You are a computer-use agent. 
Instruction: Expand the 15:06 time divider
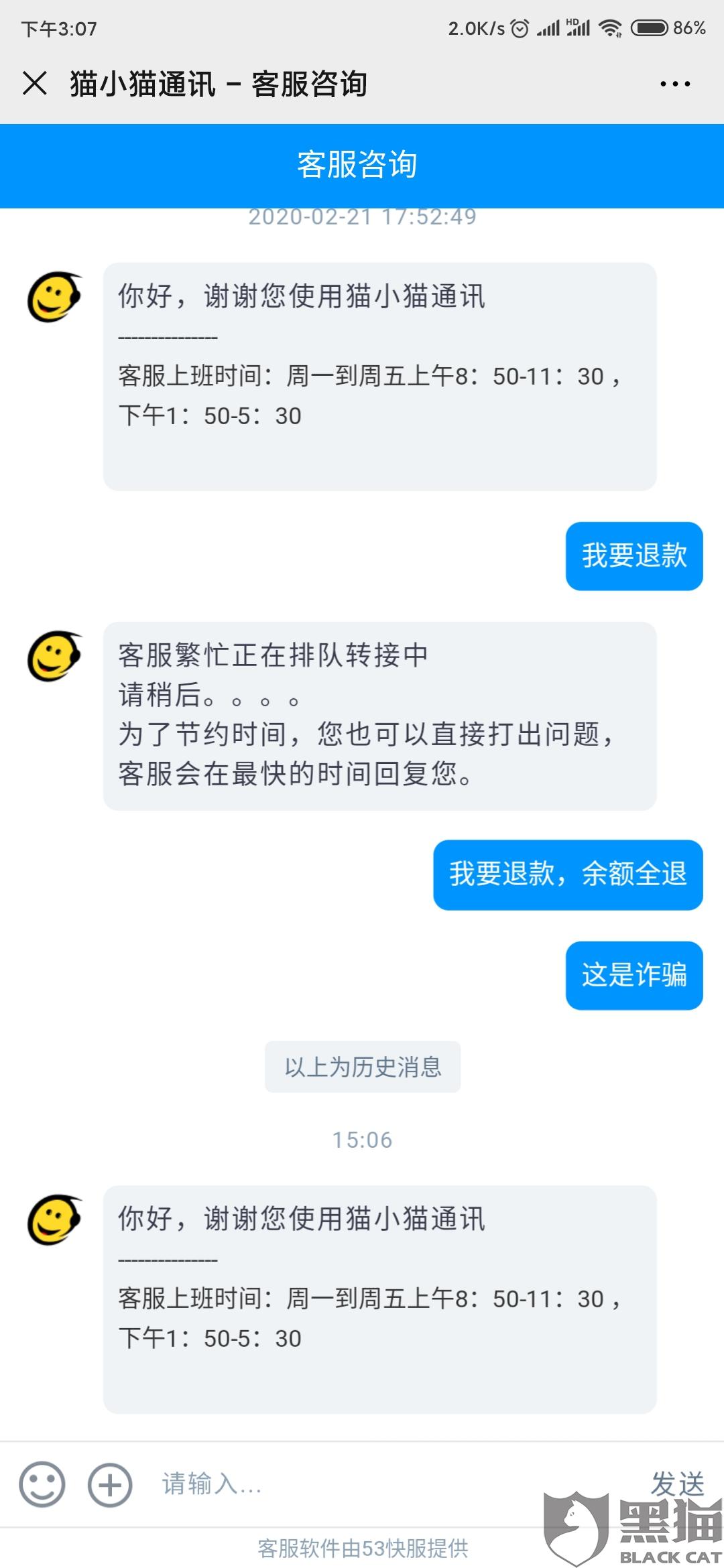[x=362, y=1138]
